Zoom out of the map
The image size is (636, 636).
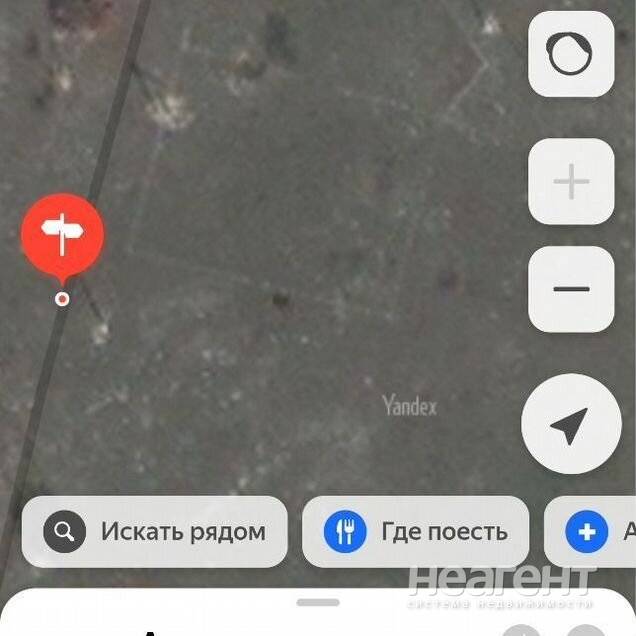[571, 289]
